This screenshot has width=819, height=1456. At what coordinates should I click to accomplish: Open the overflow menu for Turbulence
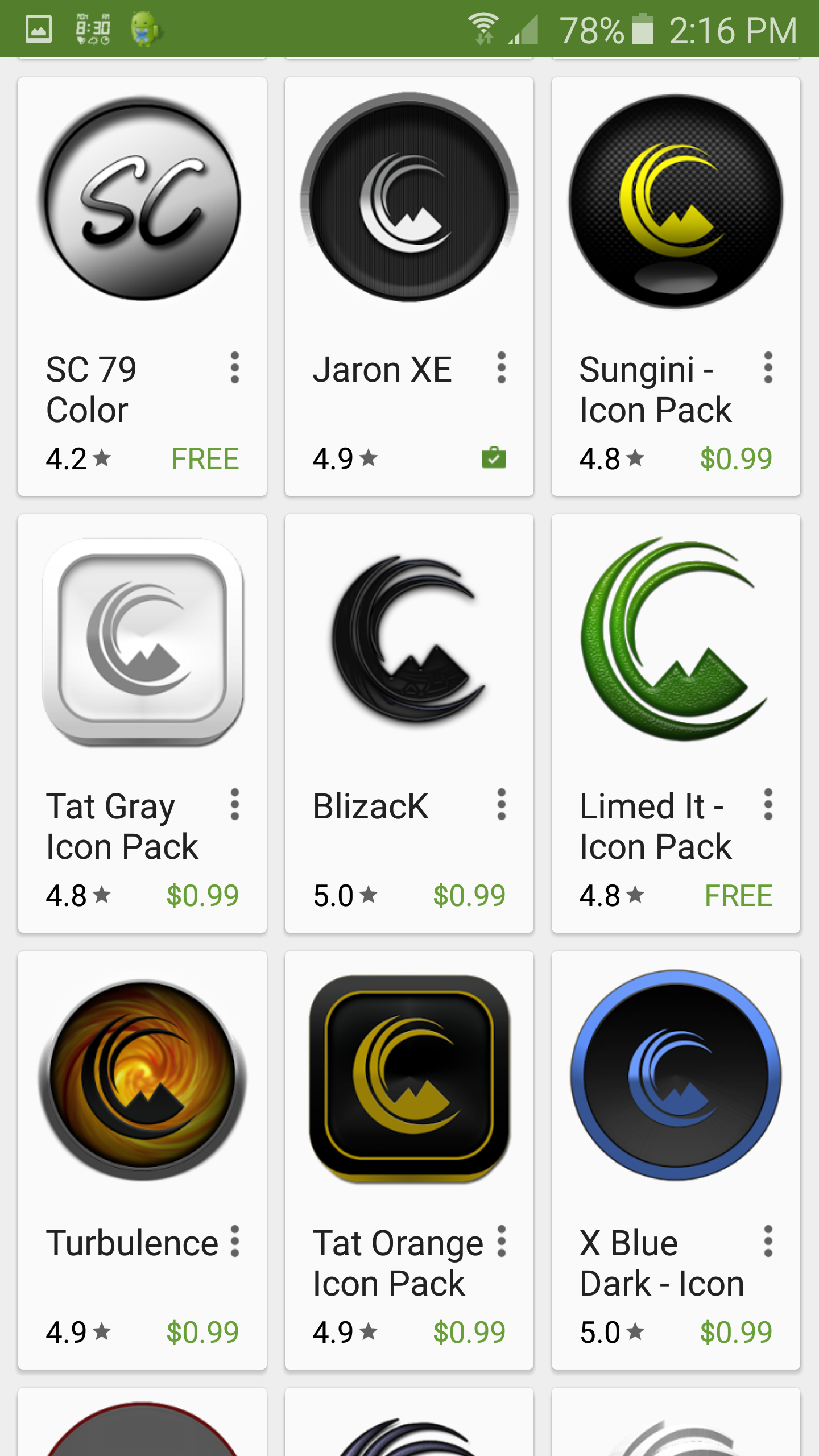234,1242
